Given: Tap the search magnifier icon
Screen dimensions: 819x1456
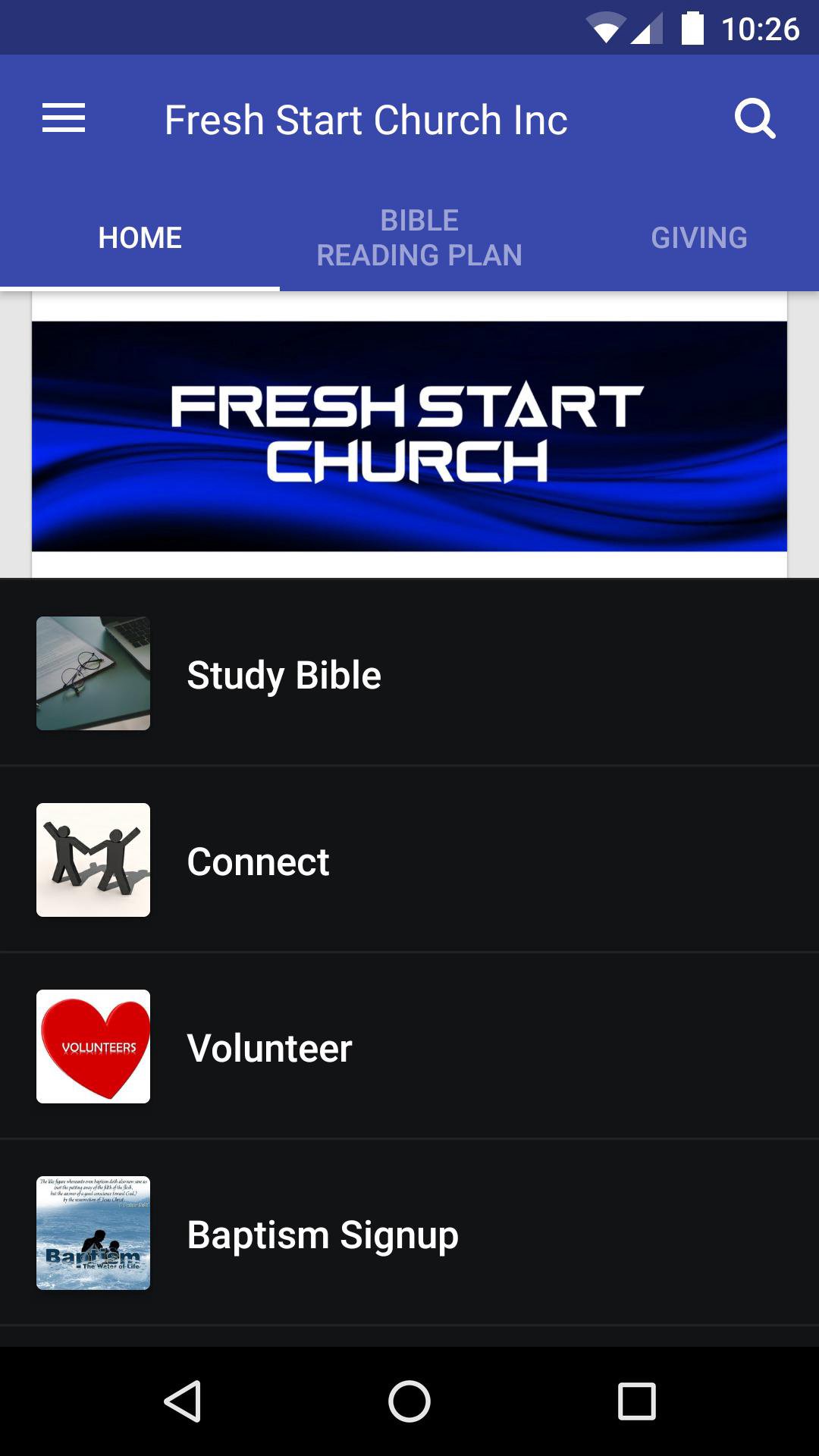Looking at the screenshot, I should point(755,119).
